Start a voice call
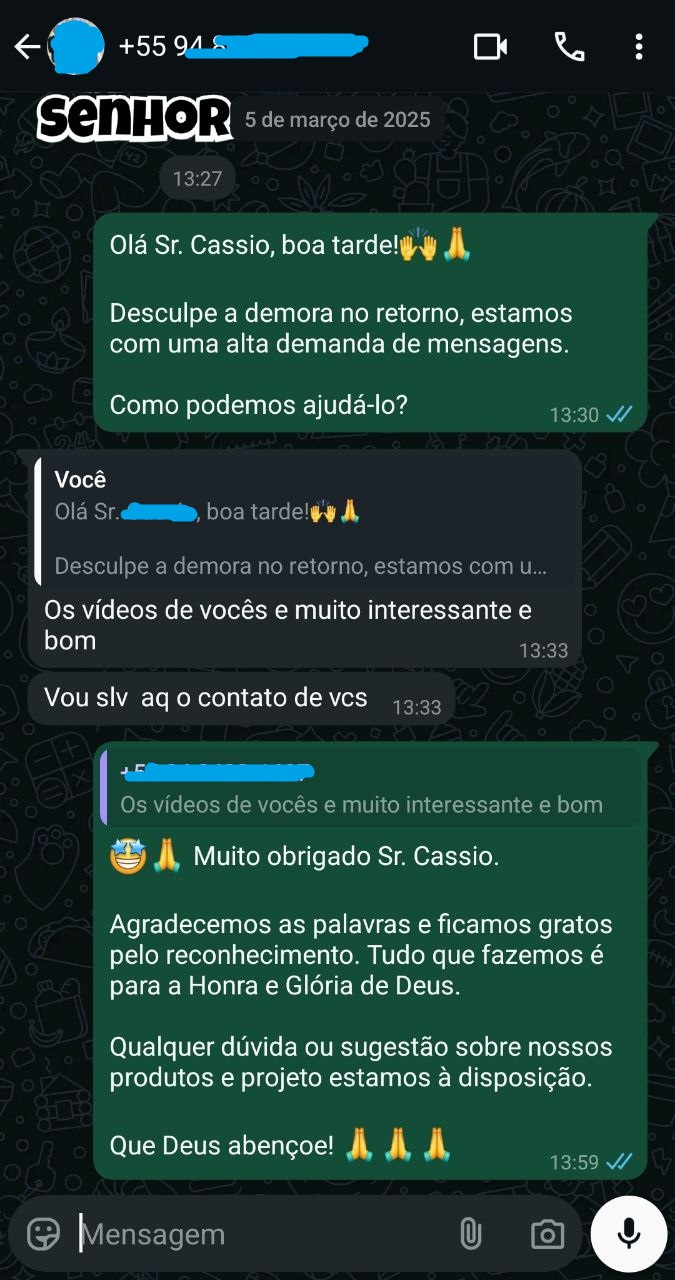Screen dimensions: 675x1280 point(569,47)
